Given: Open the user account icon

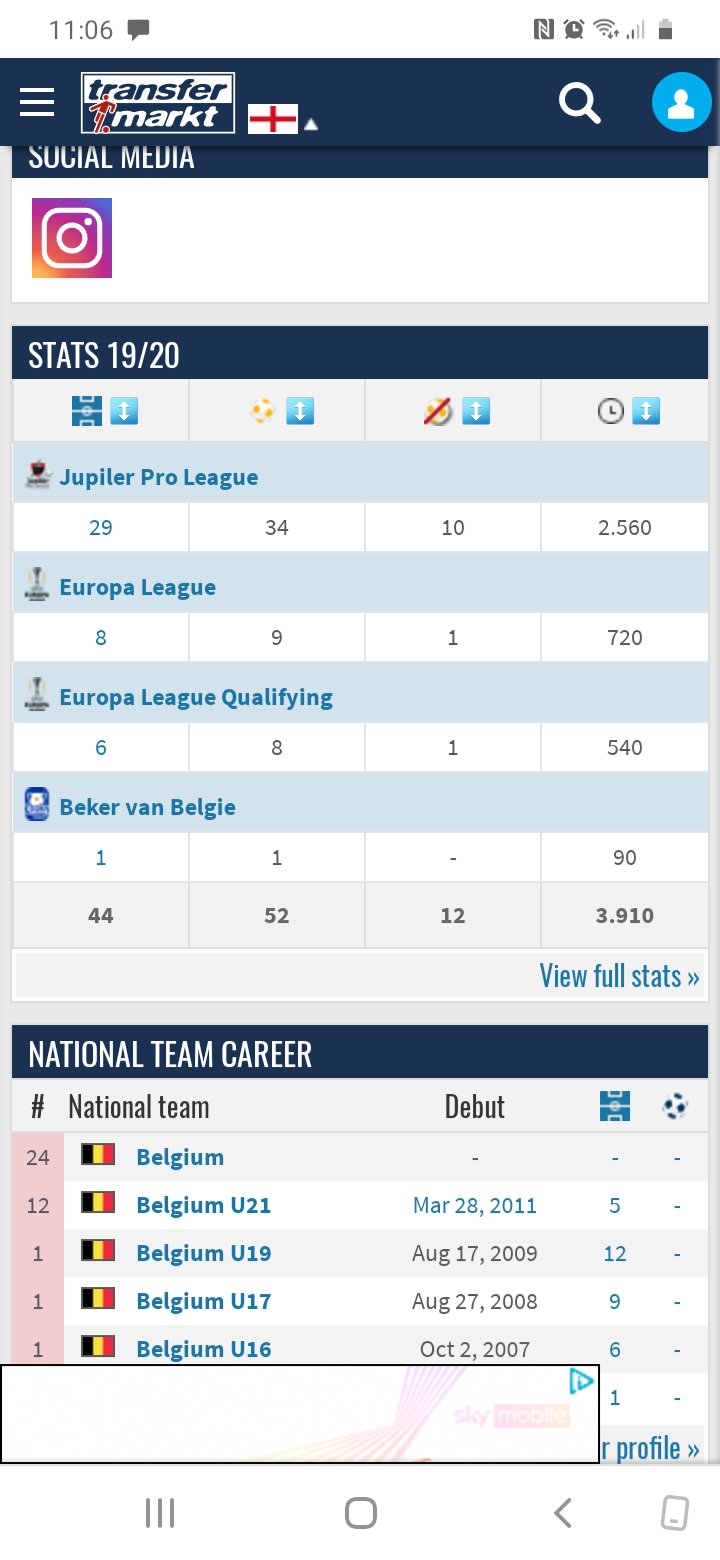Looking at the screenshot, I should tap(681, 102).
